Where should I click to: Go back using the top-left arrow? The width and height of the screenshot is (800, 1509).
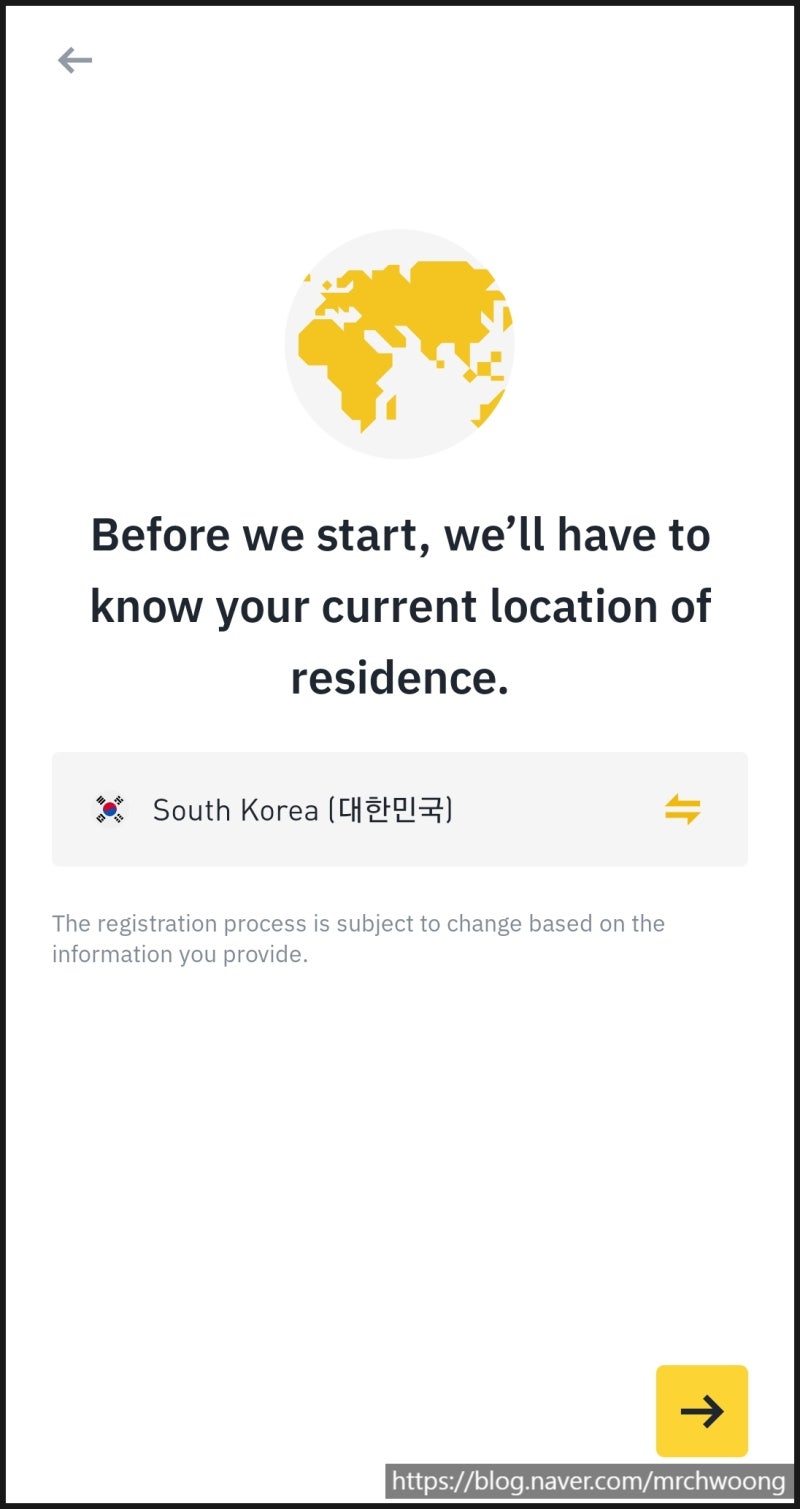point(75,60)
